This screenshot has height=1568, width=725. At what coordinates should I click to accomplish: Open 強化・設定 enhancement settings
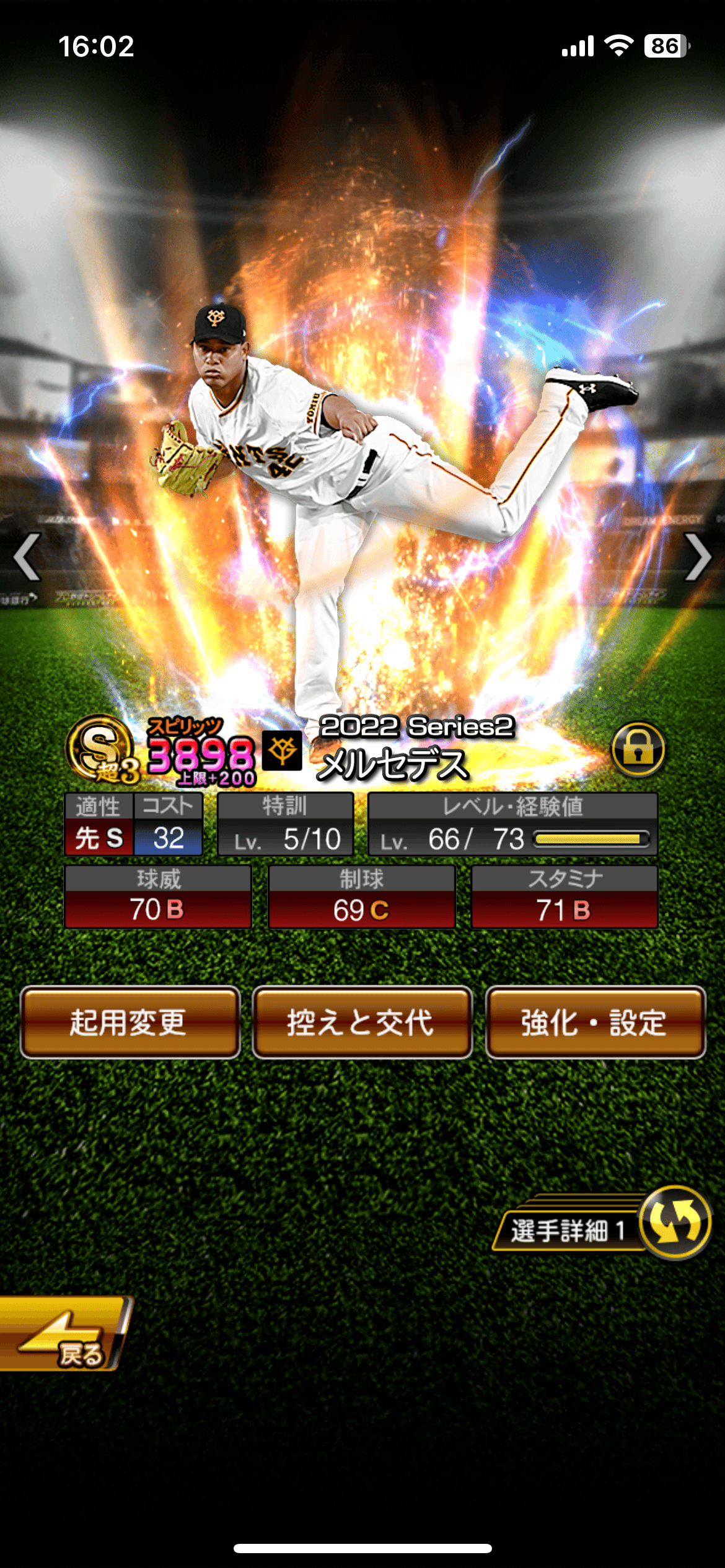pos(595,1022)
